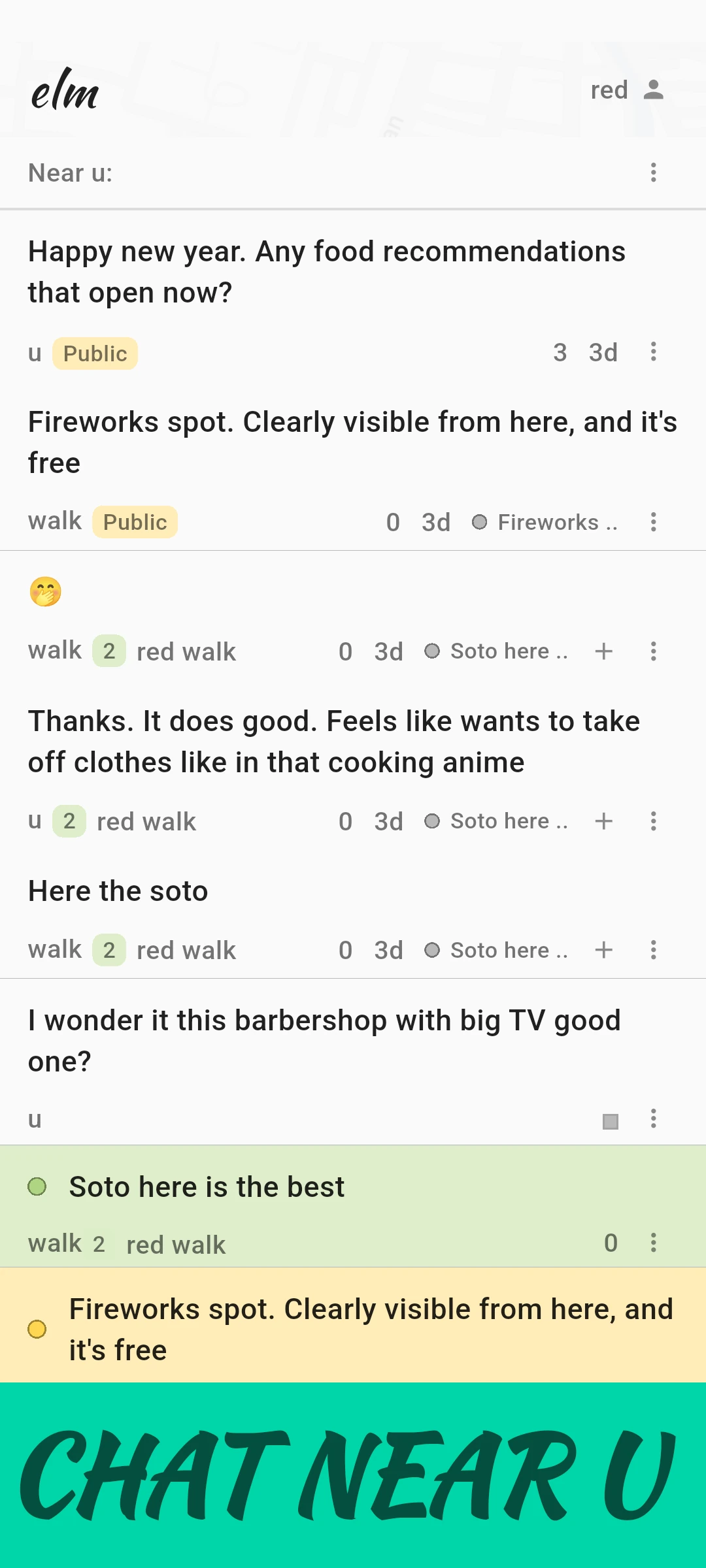Click the hand-over-mouth emoji post
Viewport: 706px width, 1568px height.
click(46, 593)
